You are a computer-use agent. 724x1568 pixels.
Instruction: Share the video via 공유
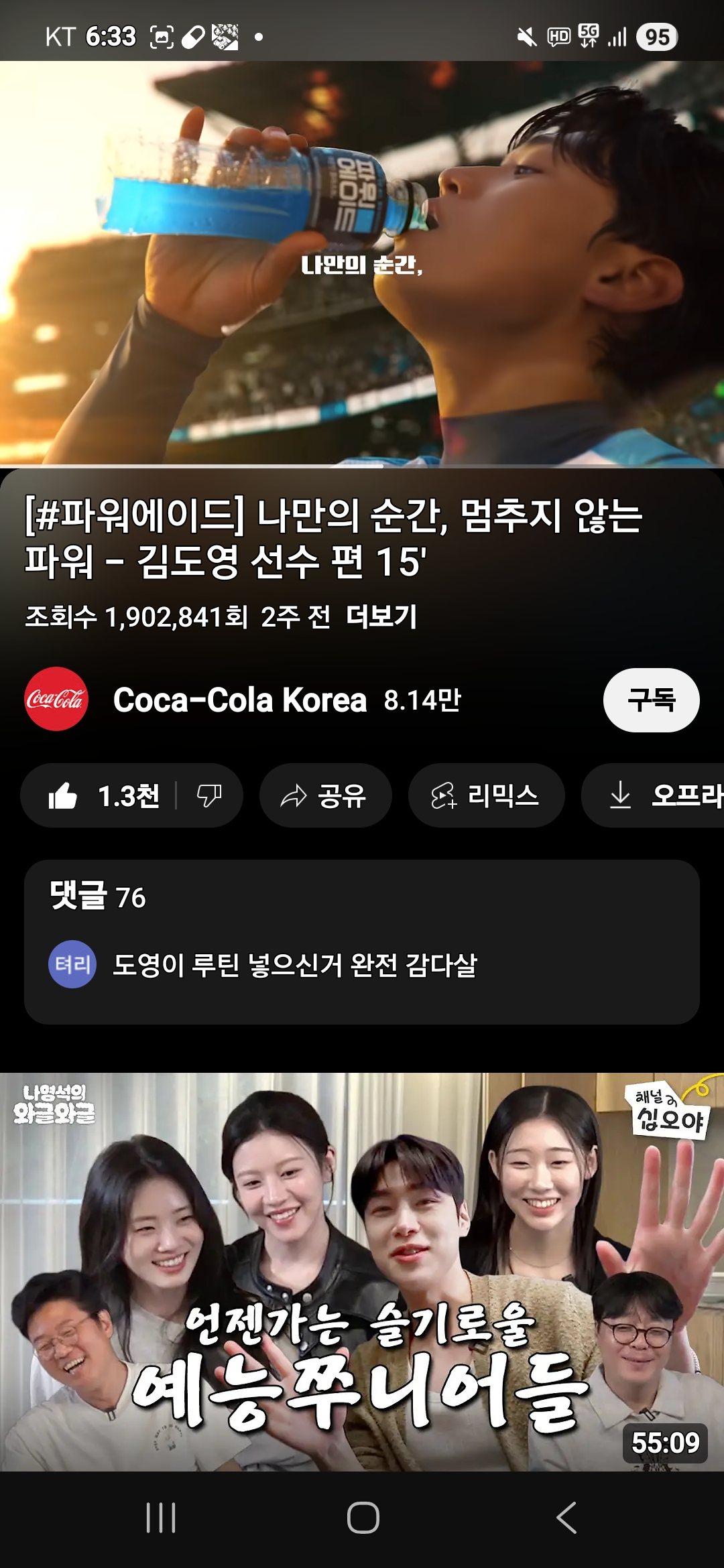pos(325,796)
